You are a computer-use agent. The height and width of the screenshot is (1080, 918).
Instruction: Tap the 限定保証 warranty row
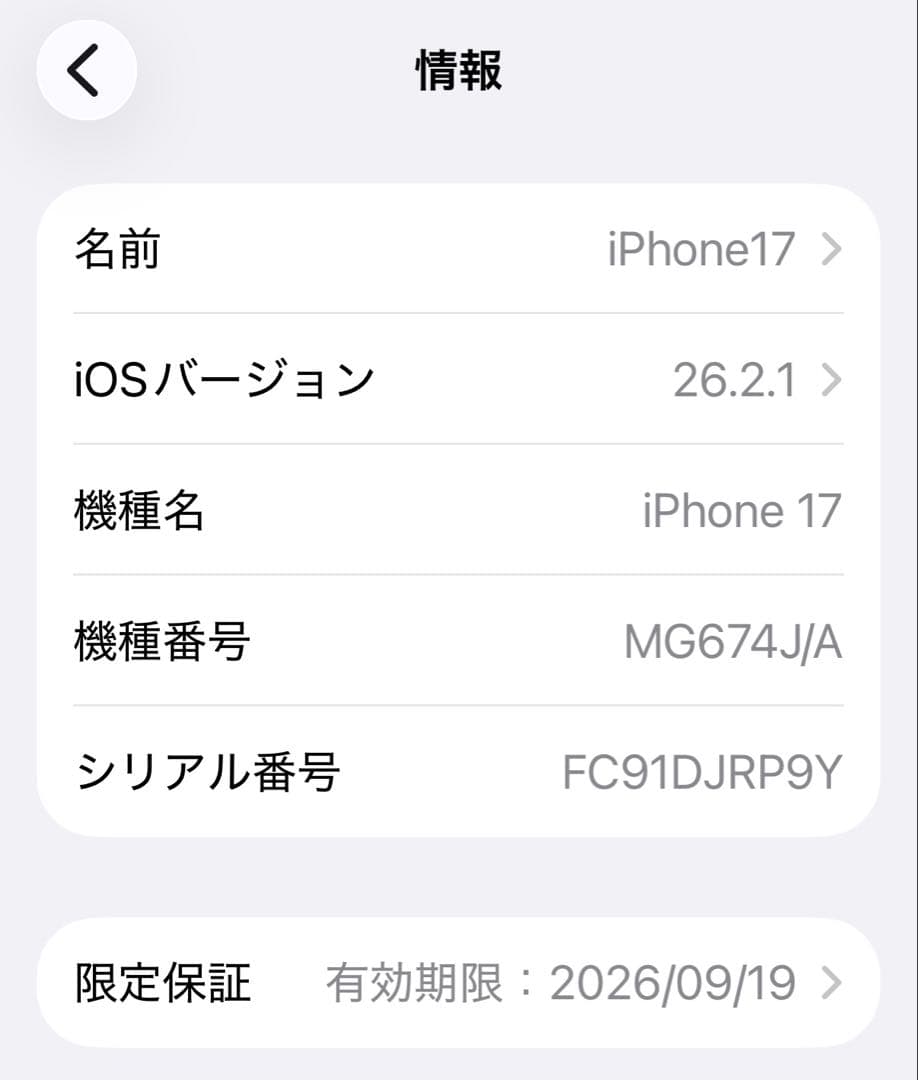tap(459, 984)
